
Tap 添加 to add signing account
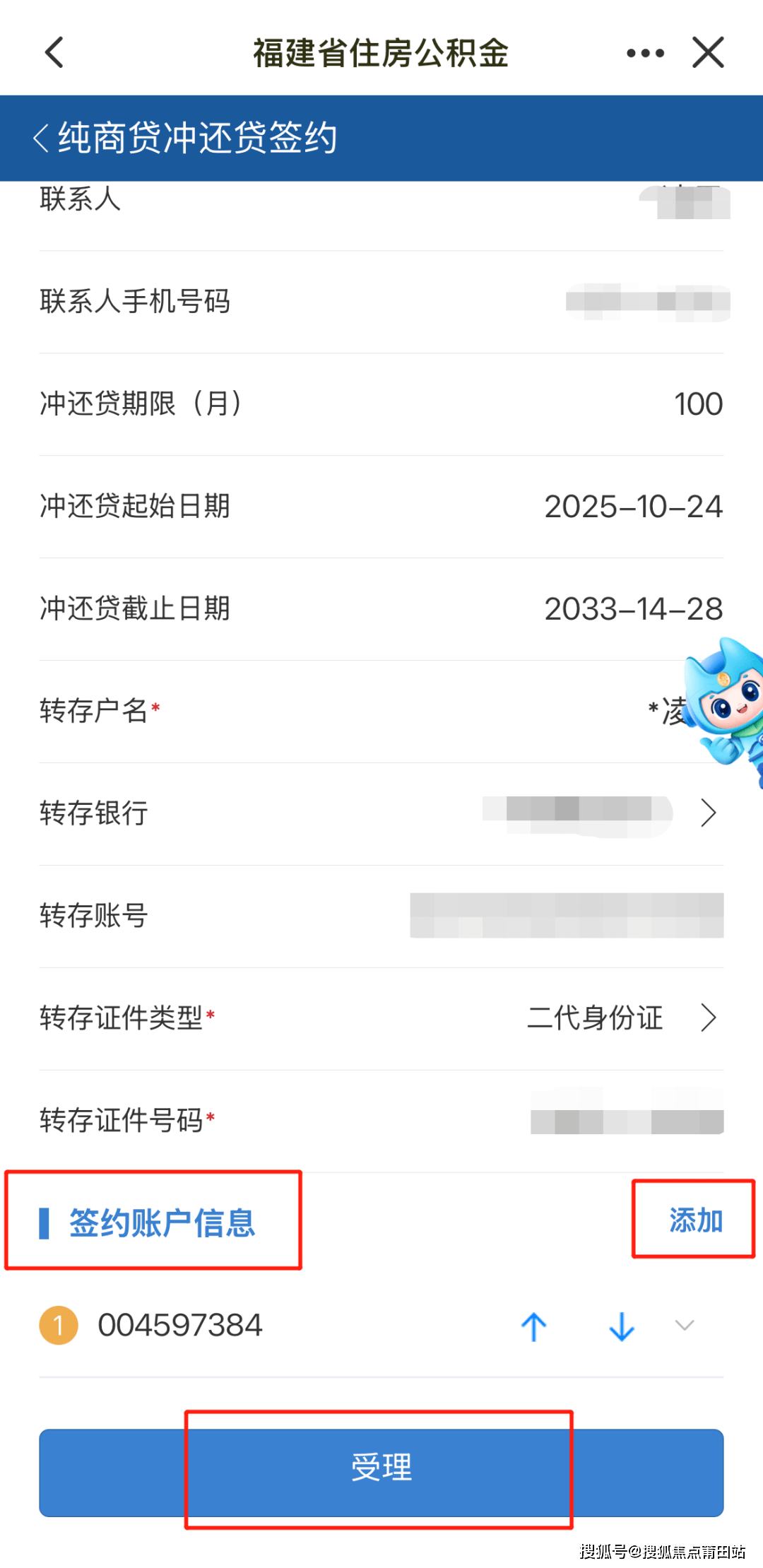(x=695, y=1220)
